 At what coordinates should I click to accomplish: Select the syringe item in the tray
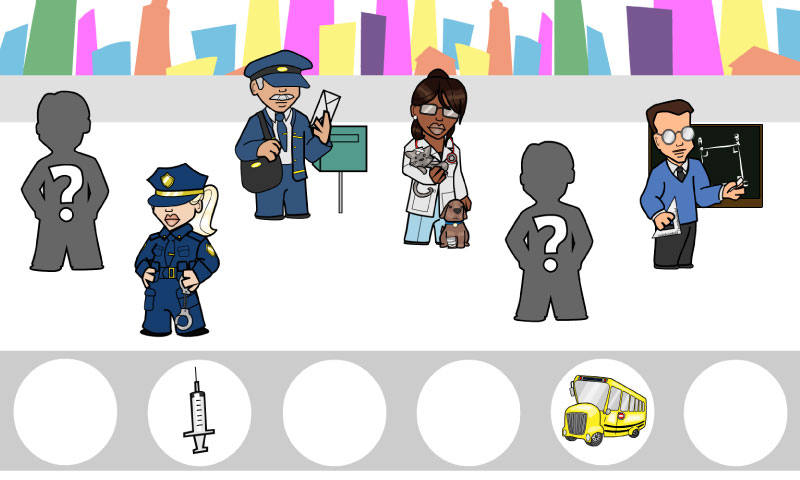(x=199, y=412)
